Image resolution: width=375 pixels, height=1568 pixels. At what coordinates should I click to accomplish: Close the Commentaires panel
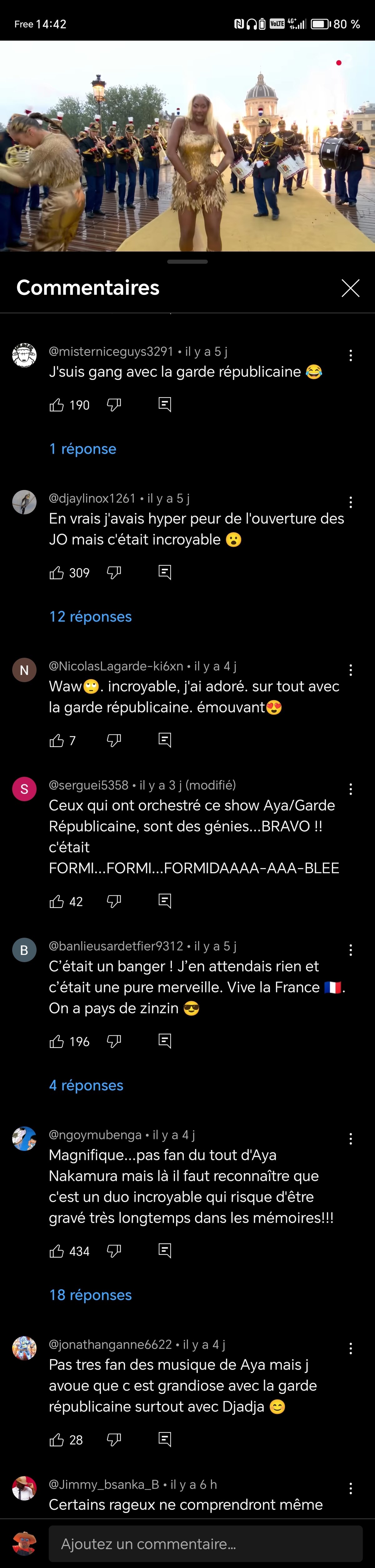350,288
